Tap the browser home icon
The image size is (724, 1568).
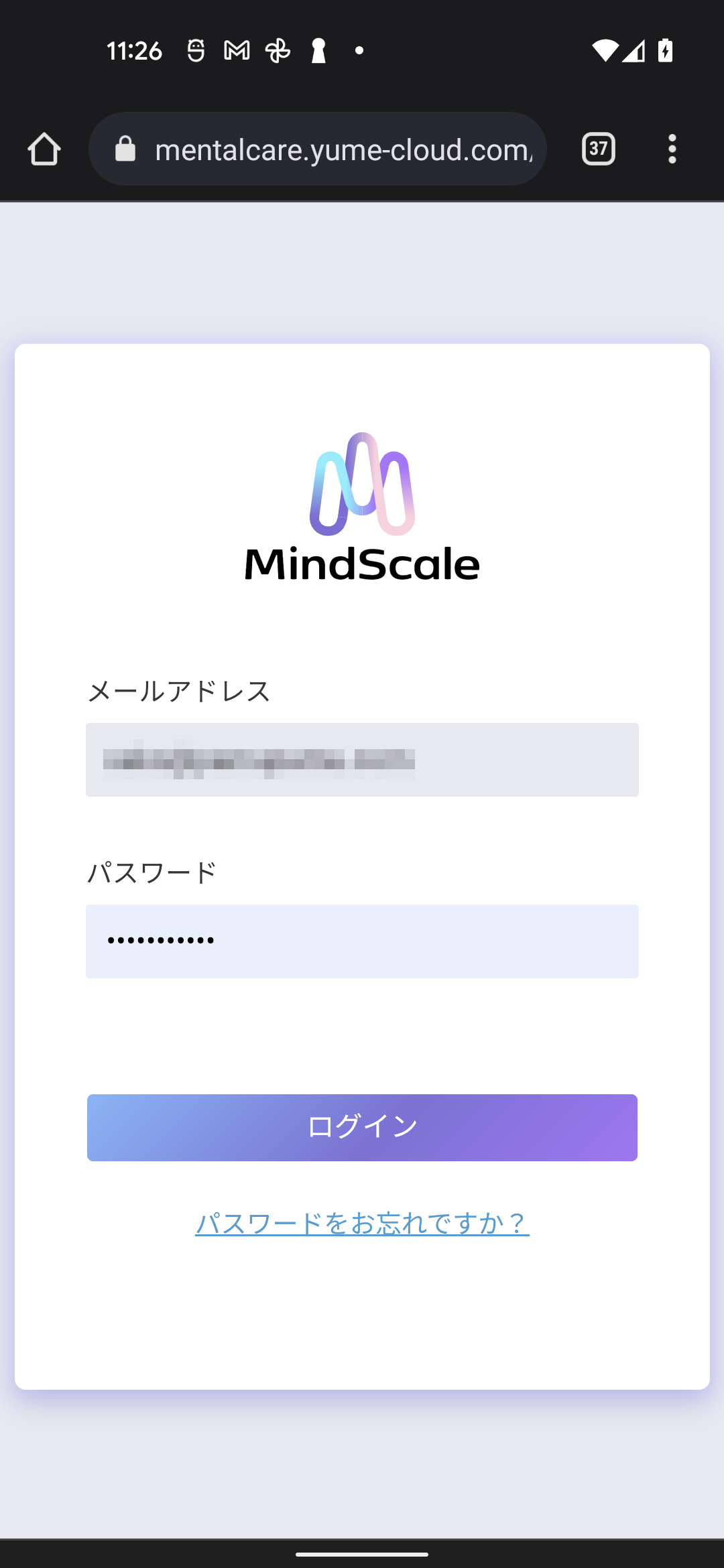[44, 149]
